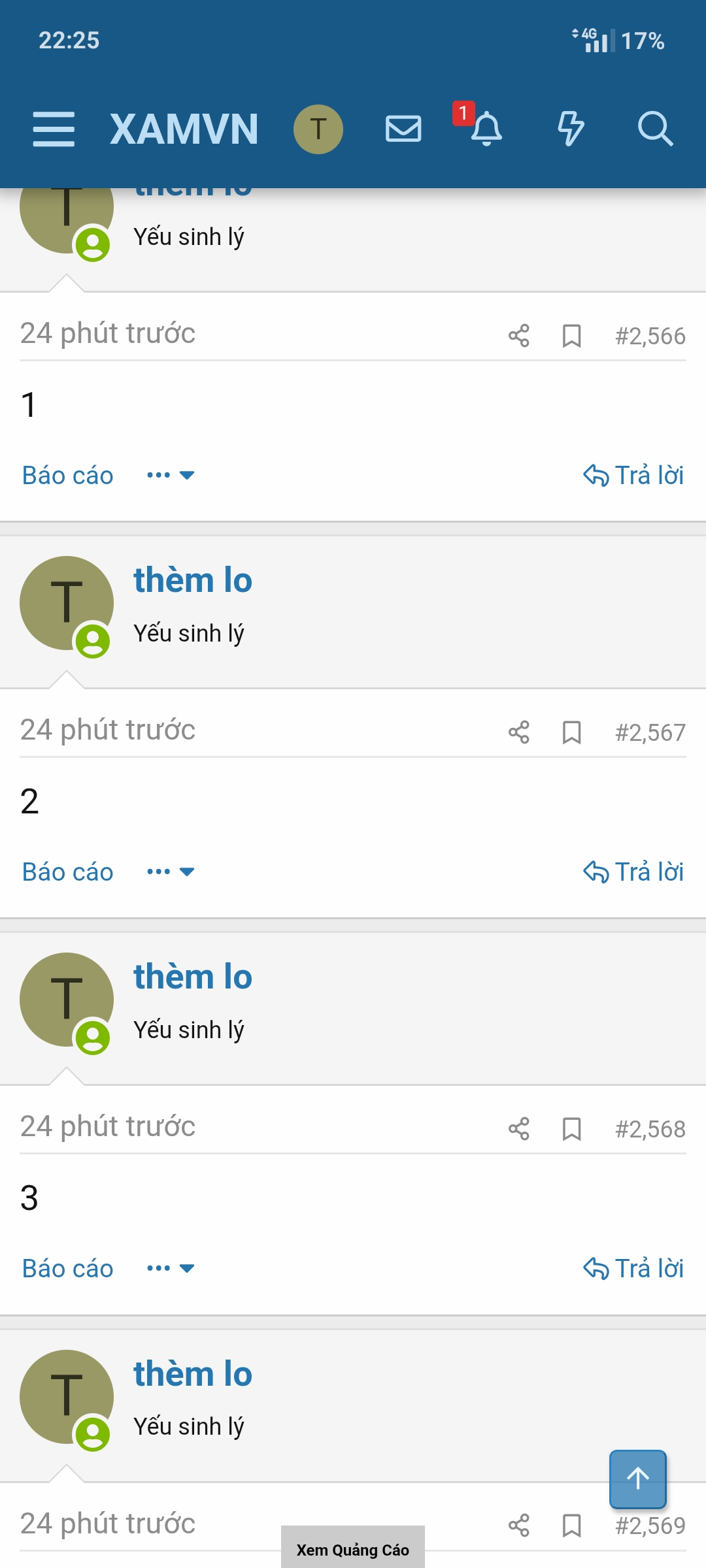Screen dimensions: 706x1568
Task: Reply with Trả lời on post #2,566
Action: 633,475
